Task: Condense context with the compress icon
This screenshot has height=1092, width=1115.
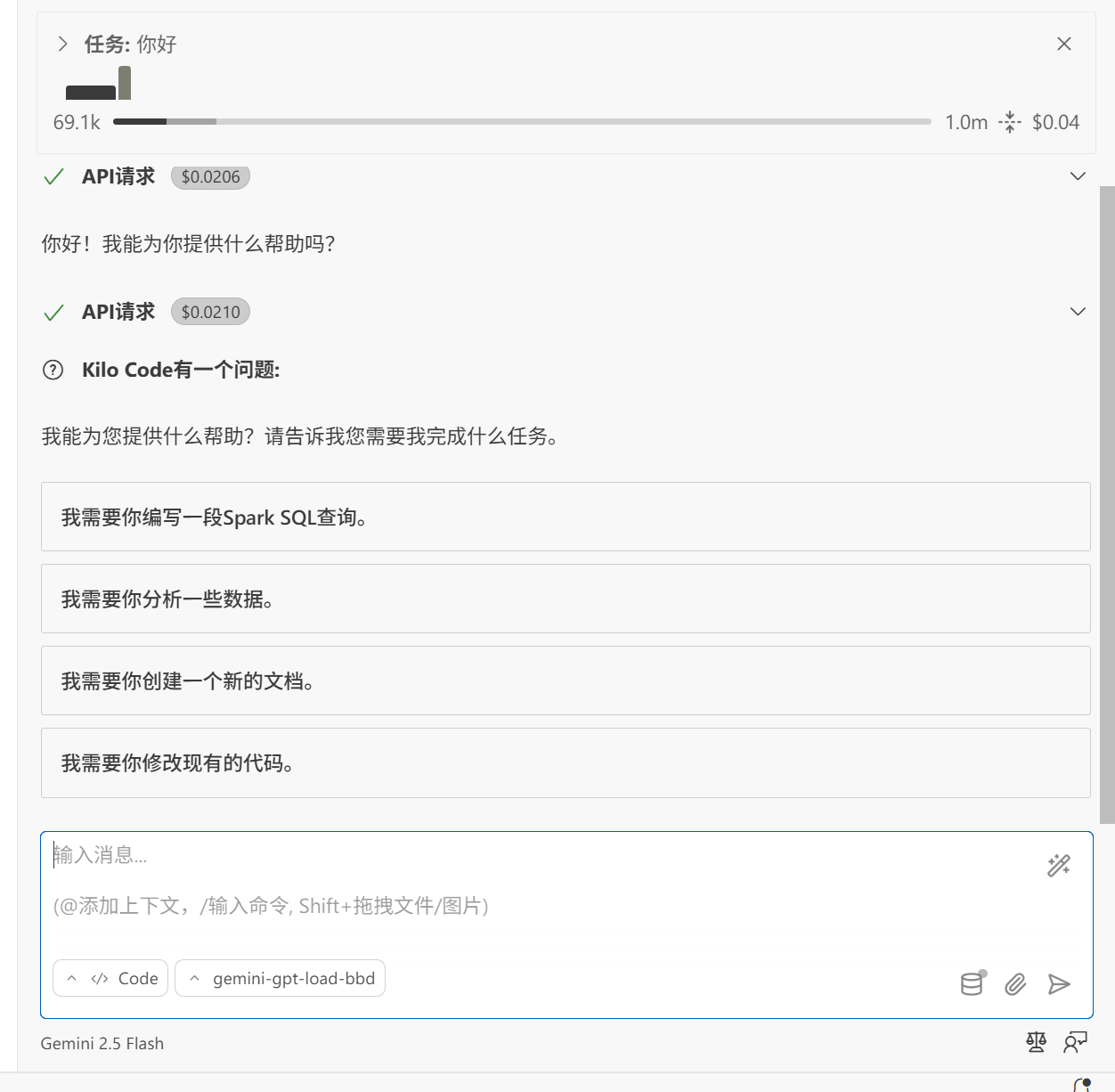Action: tap(1009, 122)
